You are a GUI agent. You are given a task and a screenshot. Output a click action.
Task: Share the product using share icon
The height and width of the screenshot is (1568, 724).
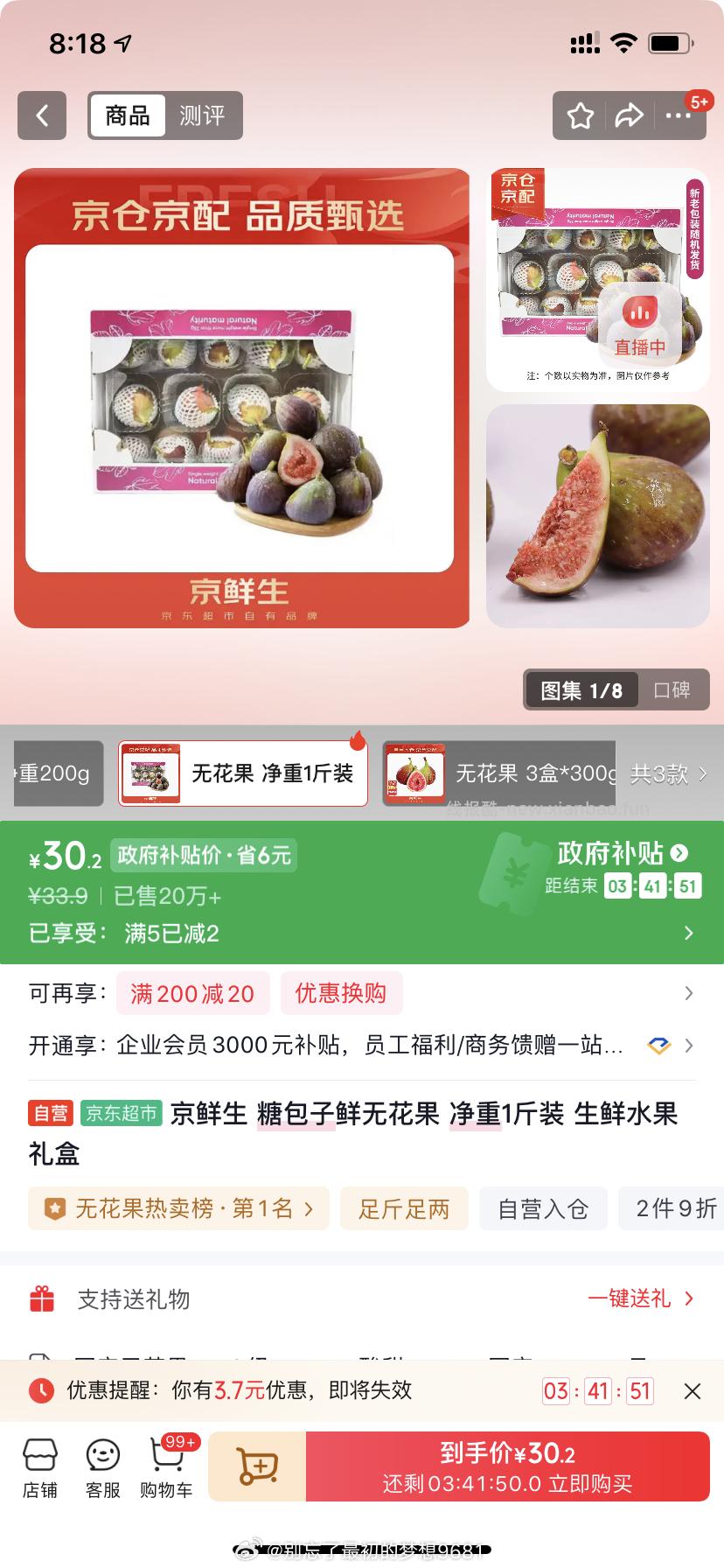[630, 115]
